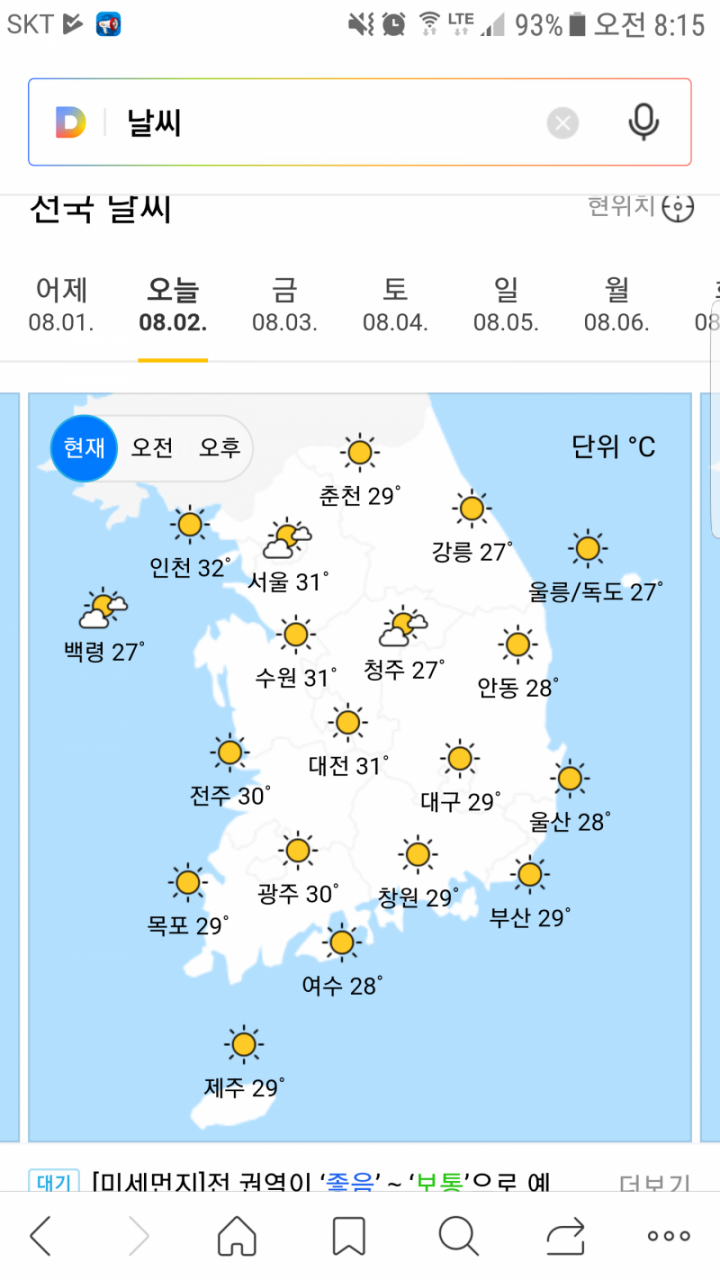Switch the map to 오후
The image size is (720, 1280).
coord(219,448)
